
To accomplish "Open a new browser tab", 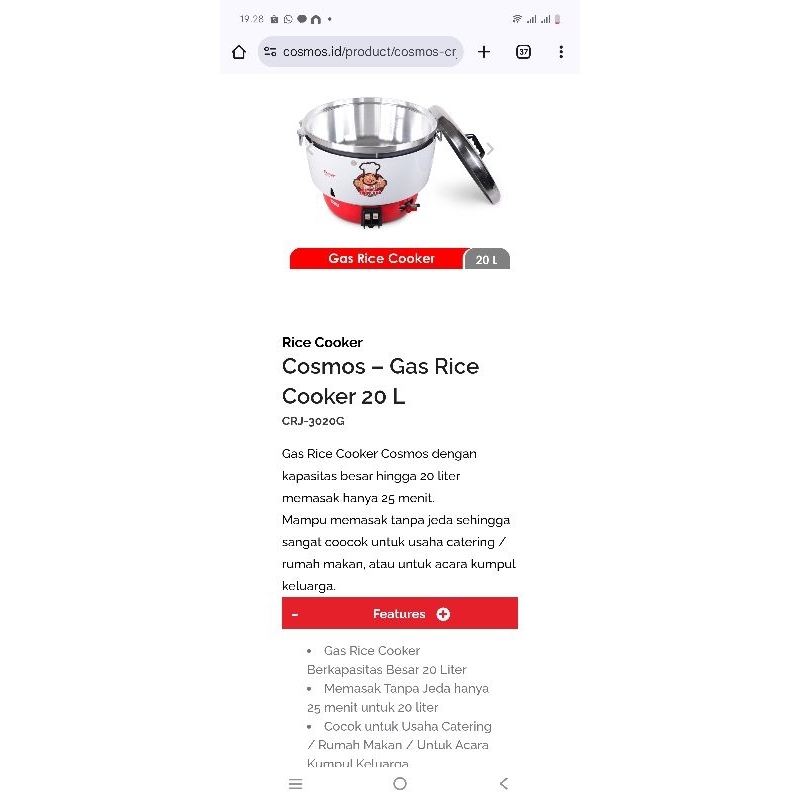I will [484, 52].
